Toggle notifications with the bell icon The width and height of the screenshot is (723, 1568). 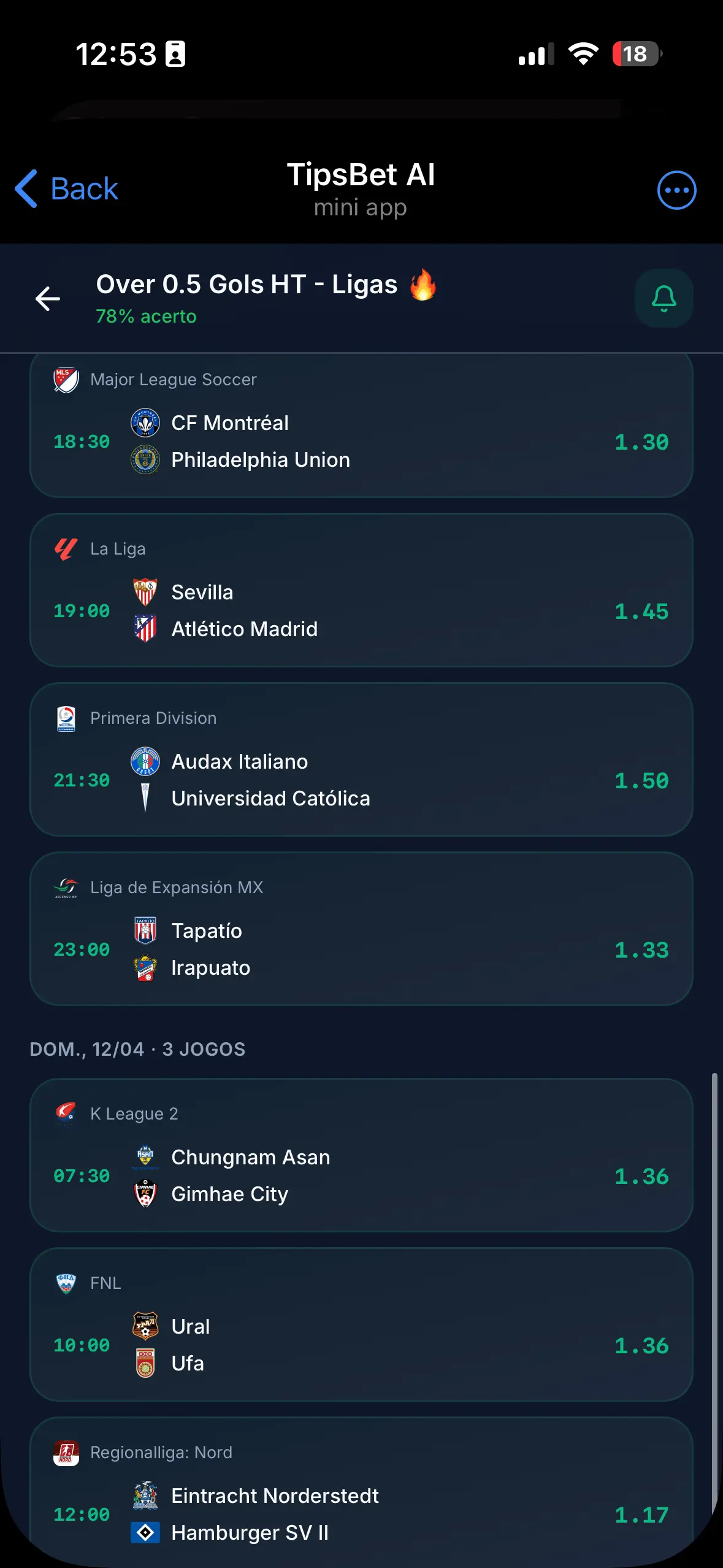click(x=663, y=299)
